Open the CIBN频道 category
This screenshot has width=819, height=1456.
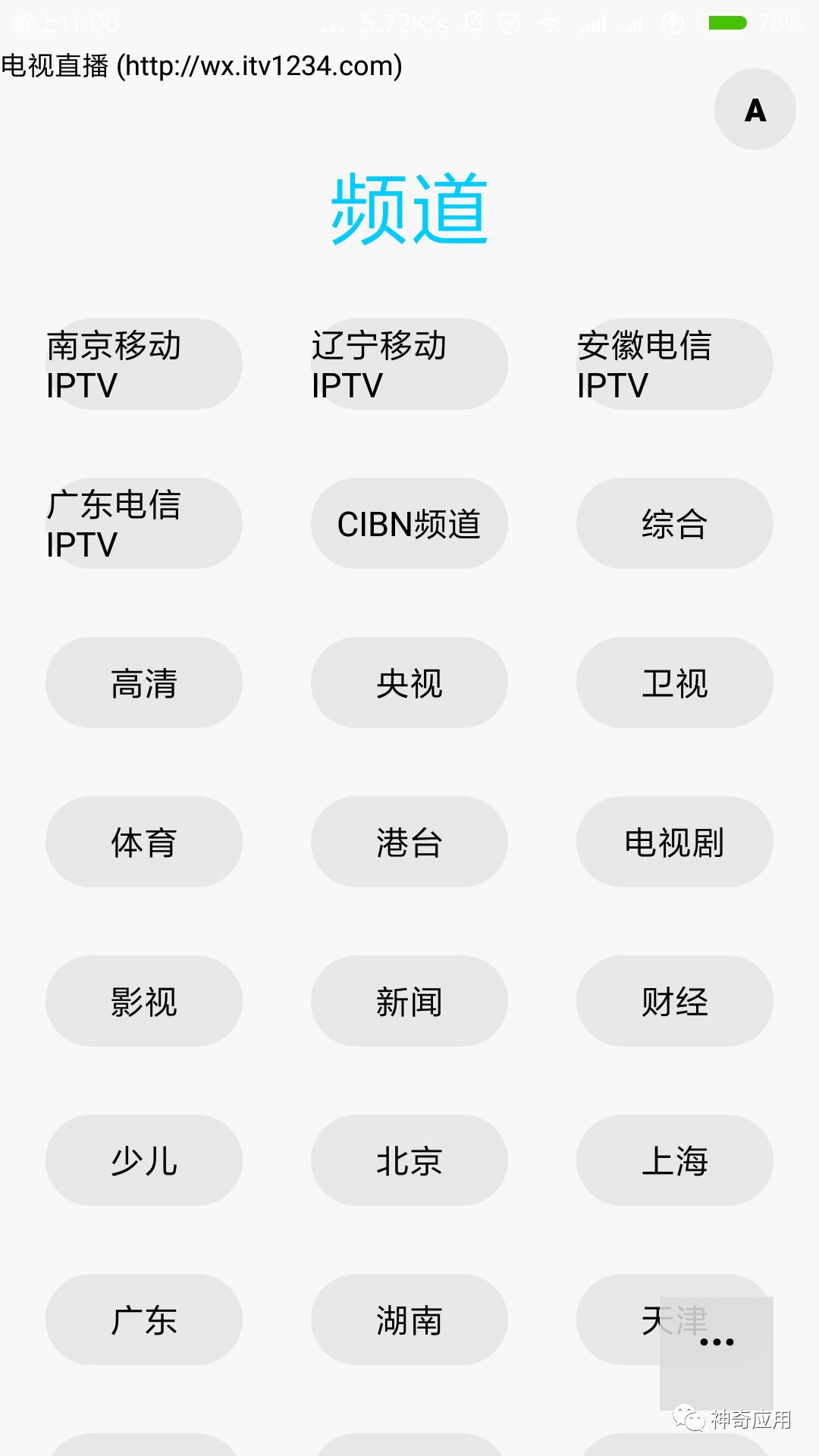coord(409,524)
